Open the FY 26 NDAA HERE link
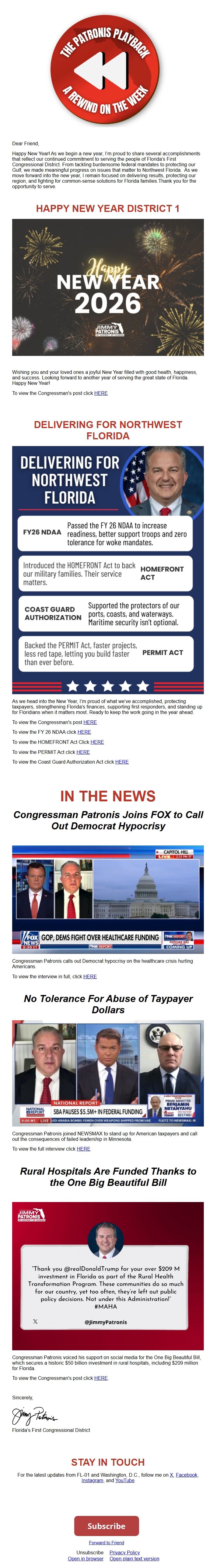Screen dimensions: 213x1568 pos(84,732)
